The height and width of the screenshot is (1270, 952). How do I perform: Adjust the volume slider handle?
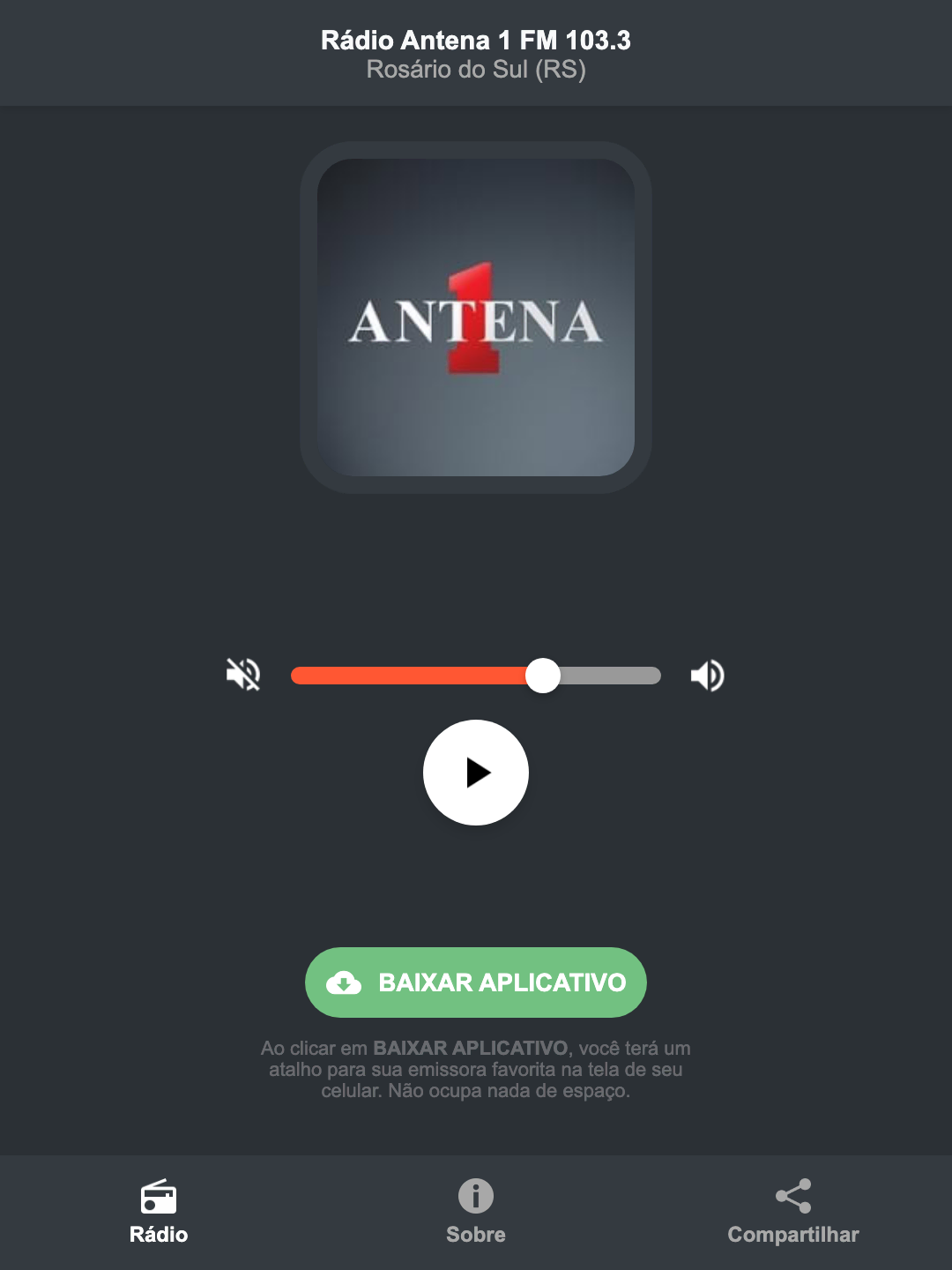click(x=544, y=675)
